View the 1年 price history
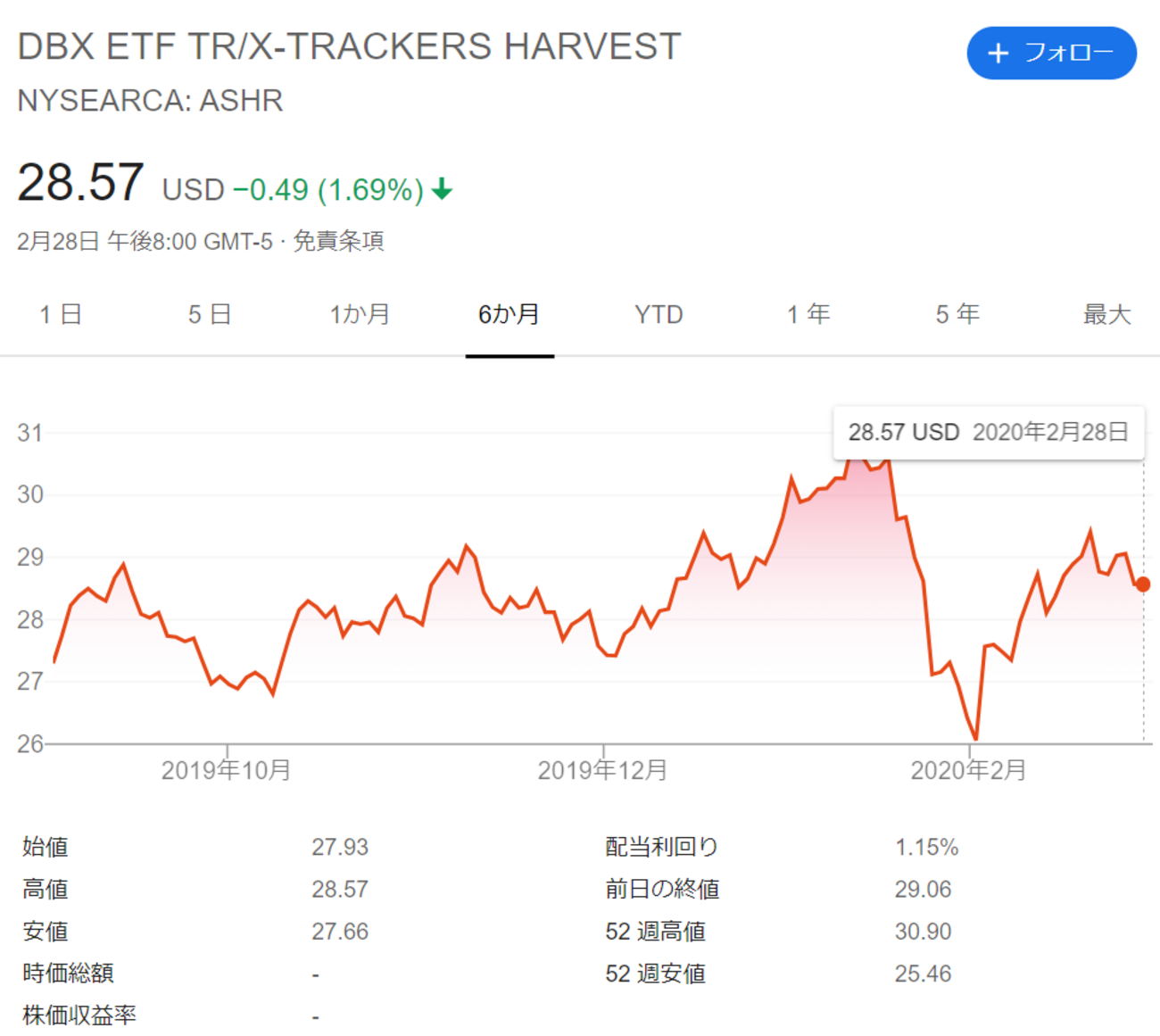The width and height of the screenshot is (1160, 1036). coord(808,314)
